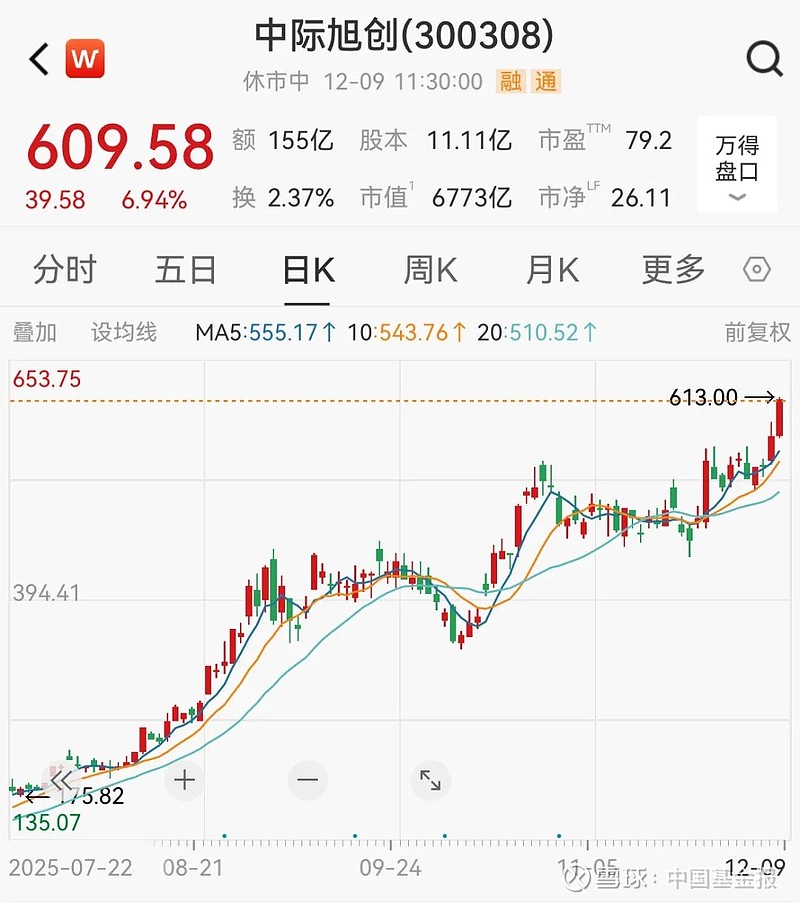Image resolution: width=800 pixels, height=903 pixels.
Task: Toggle 设均线 to configure moving averages
Action: tap(122, 332)
